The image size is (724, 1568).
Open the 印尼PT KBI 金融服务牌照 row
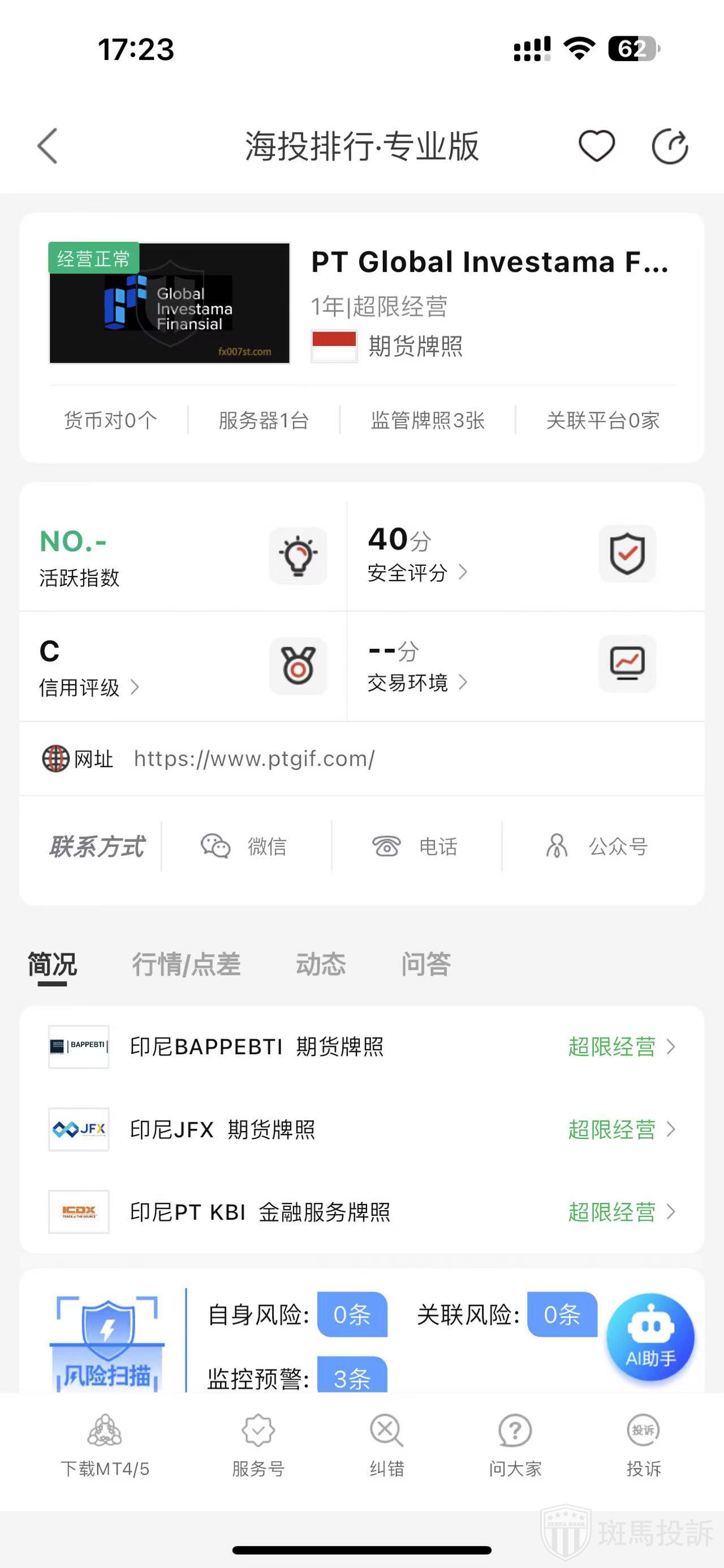pos(361,1212)
